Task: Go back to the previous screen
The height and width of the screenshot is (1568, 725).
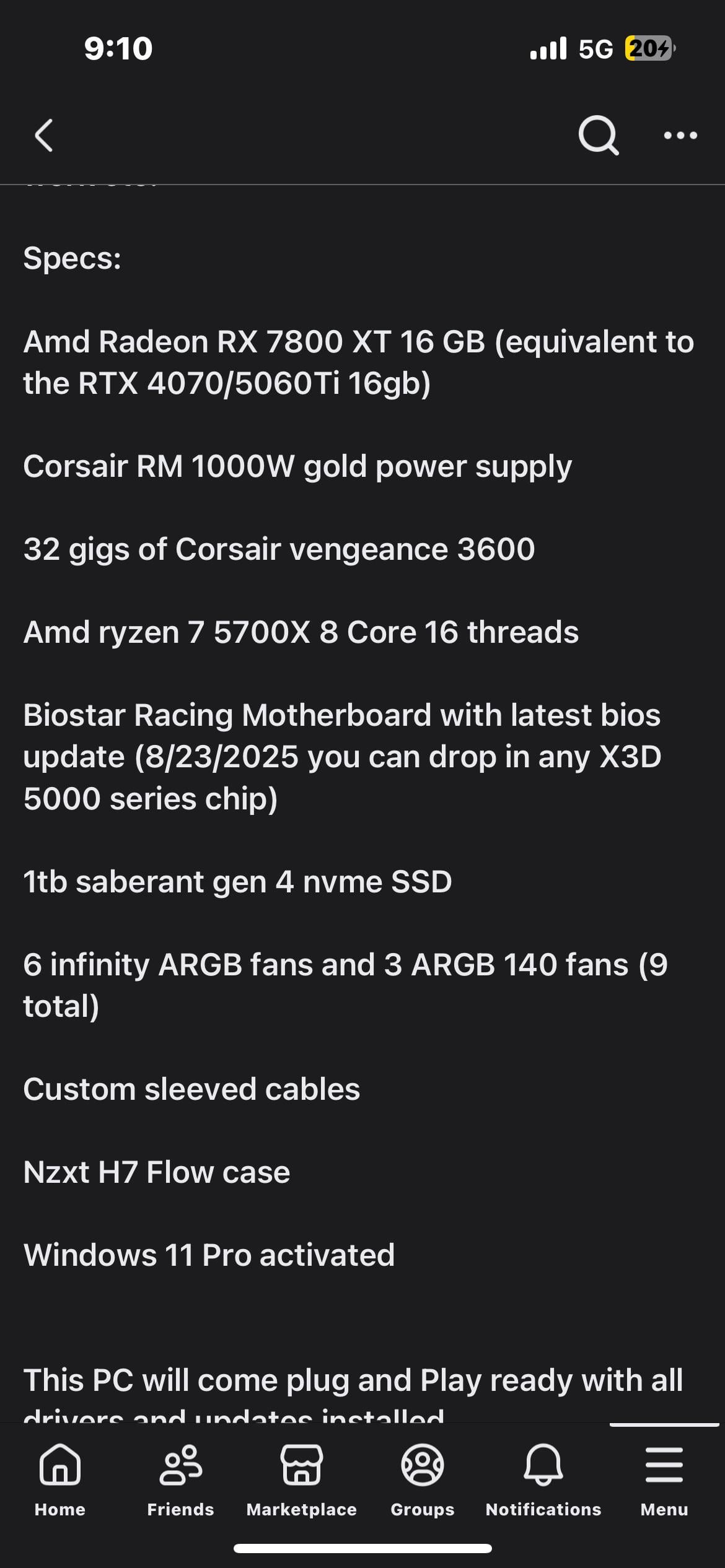Action: (x=44, y=135)
